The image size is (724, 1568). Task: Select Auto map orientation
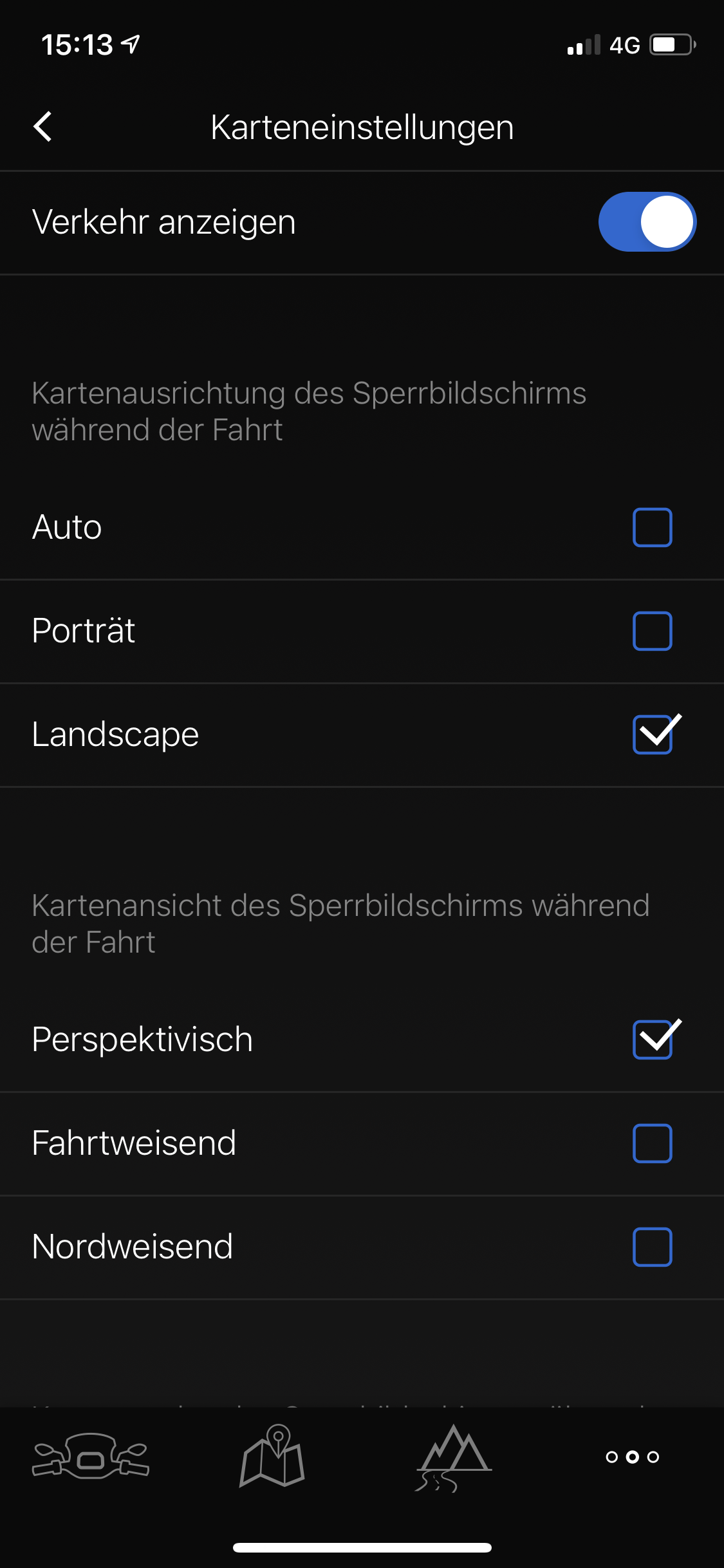tap(652, 527)
